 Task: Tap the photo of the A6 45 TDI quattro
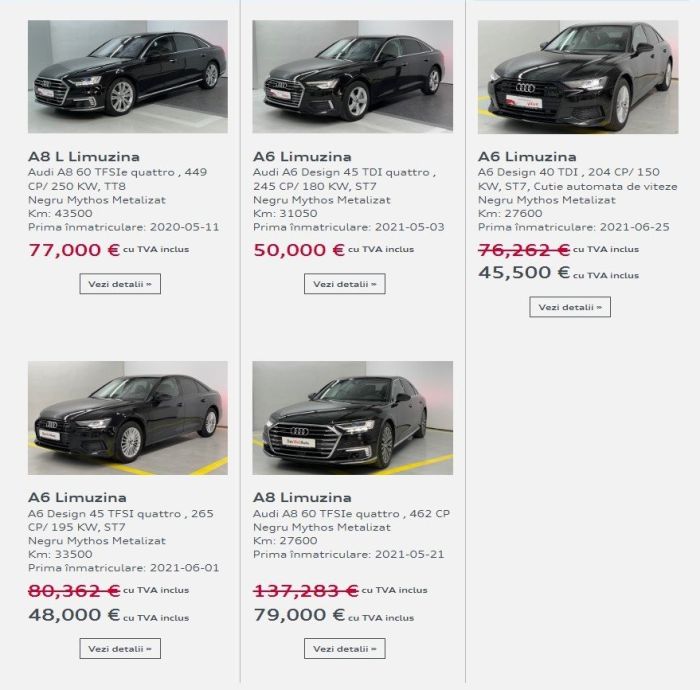point(352,77)
